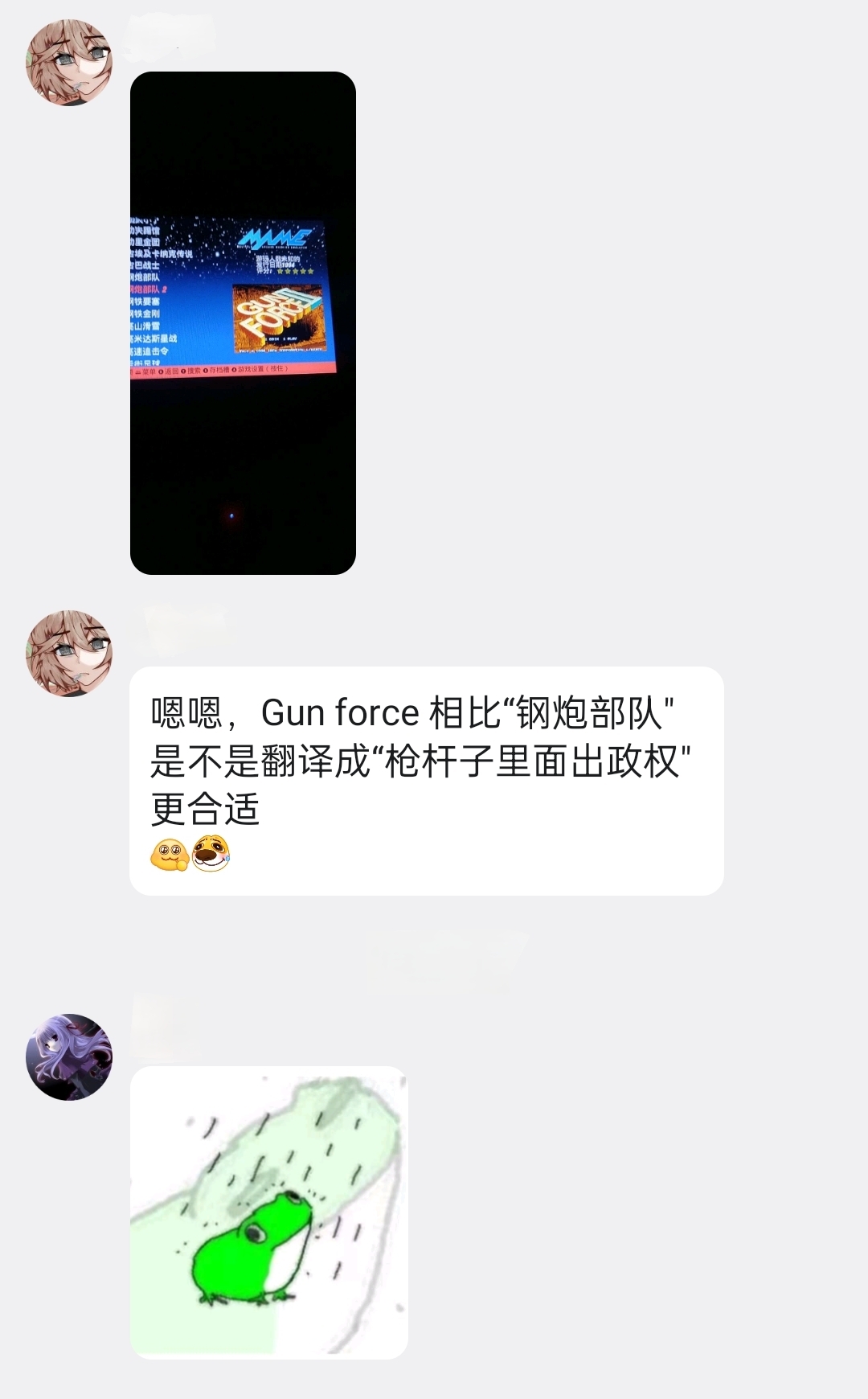
Task: Open the green frog sticker image
Action: [268, 1212]
